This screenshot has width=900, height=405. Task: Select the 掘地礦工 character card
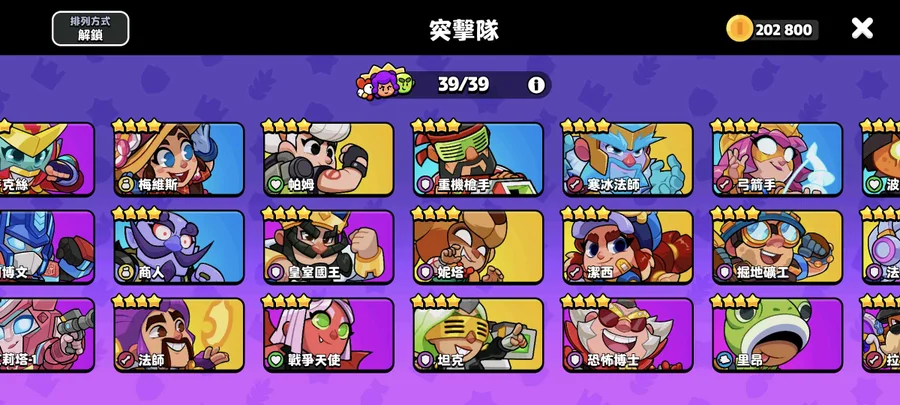[x=777, y=246]
